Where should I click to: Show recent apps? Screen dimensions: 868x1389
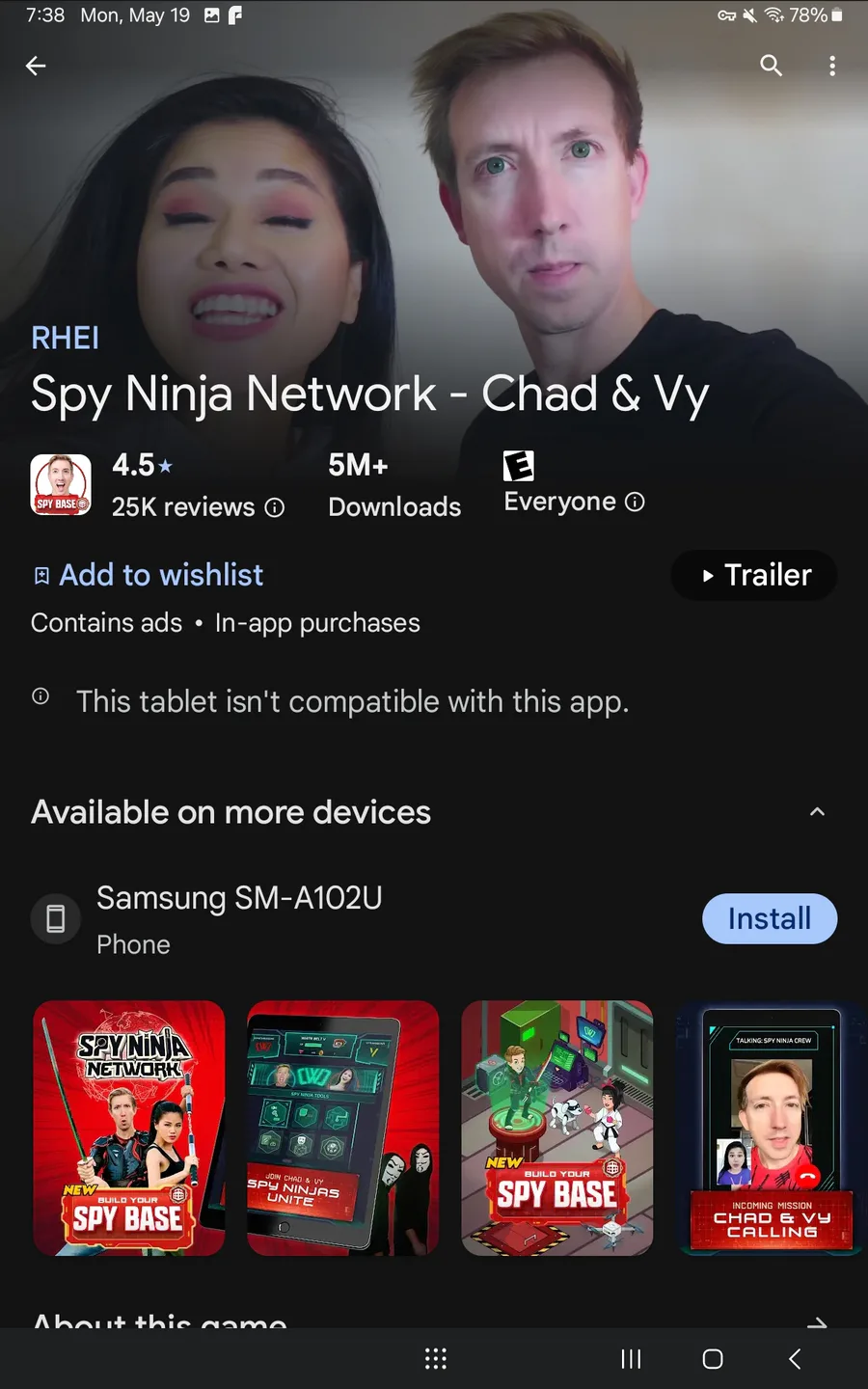coord(631,1359)
